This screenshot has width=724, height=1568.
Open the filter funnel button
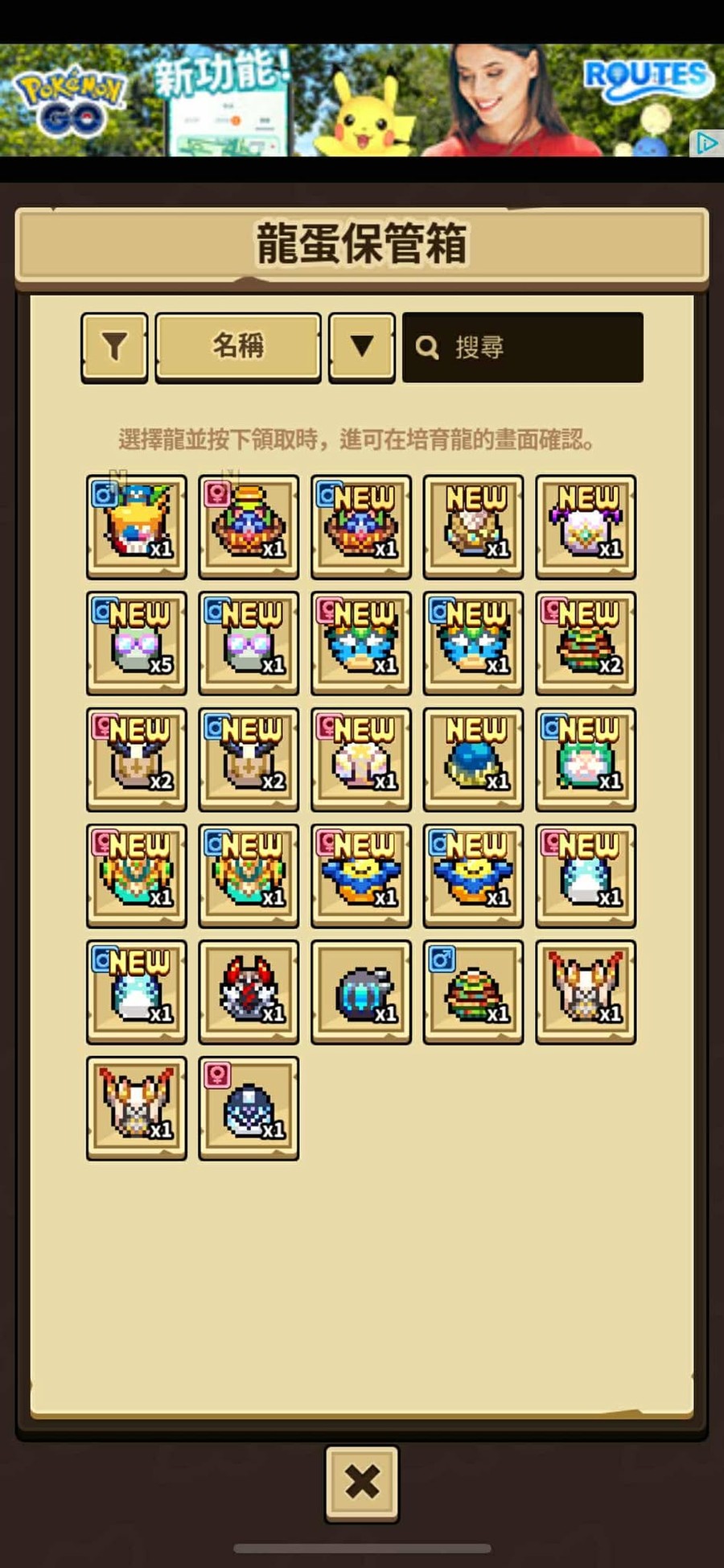[114, 347]
